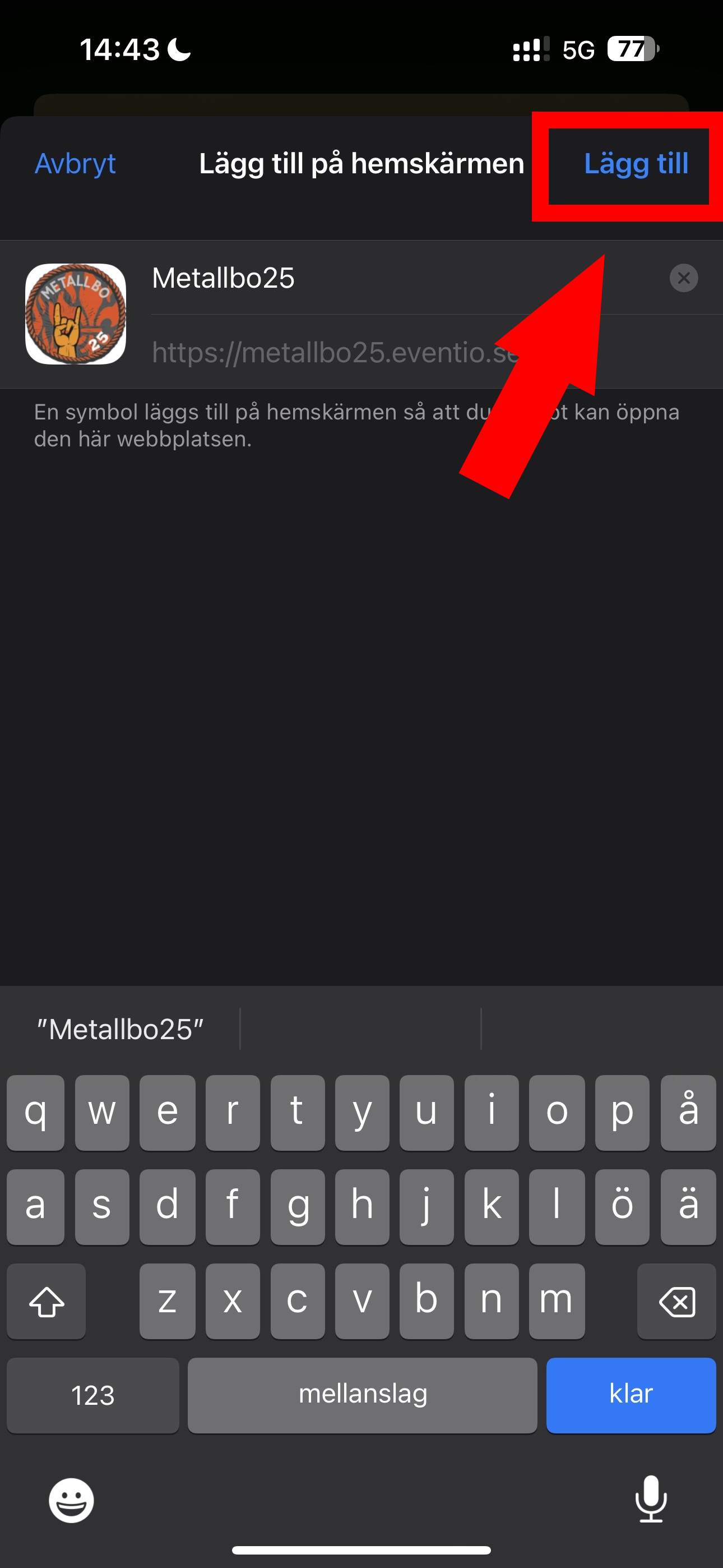
Task: Select the Metallbo25 autocorrect suggestion
Action: [121, 1029]
